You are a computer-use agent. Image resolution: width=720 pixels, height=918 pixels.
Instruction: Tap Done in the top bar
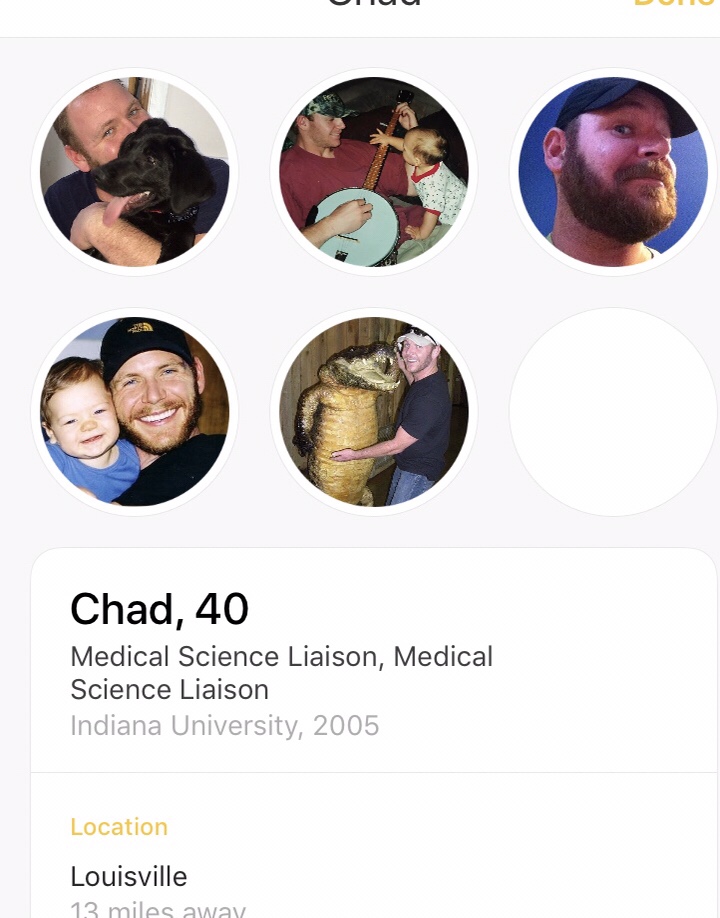[x=676, y=4]
